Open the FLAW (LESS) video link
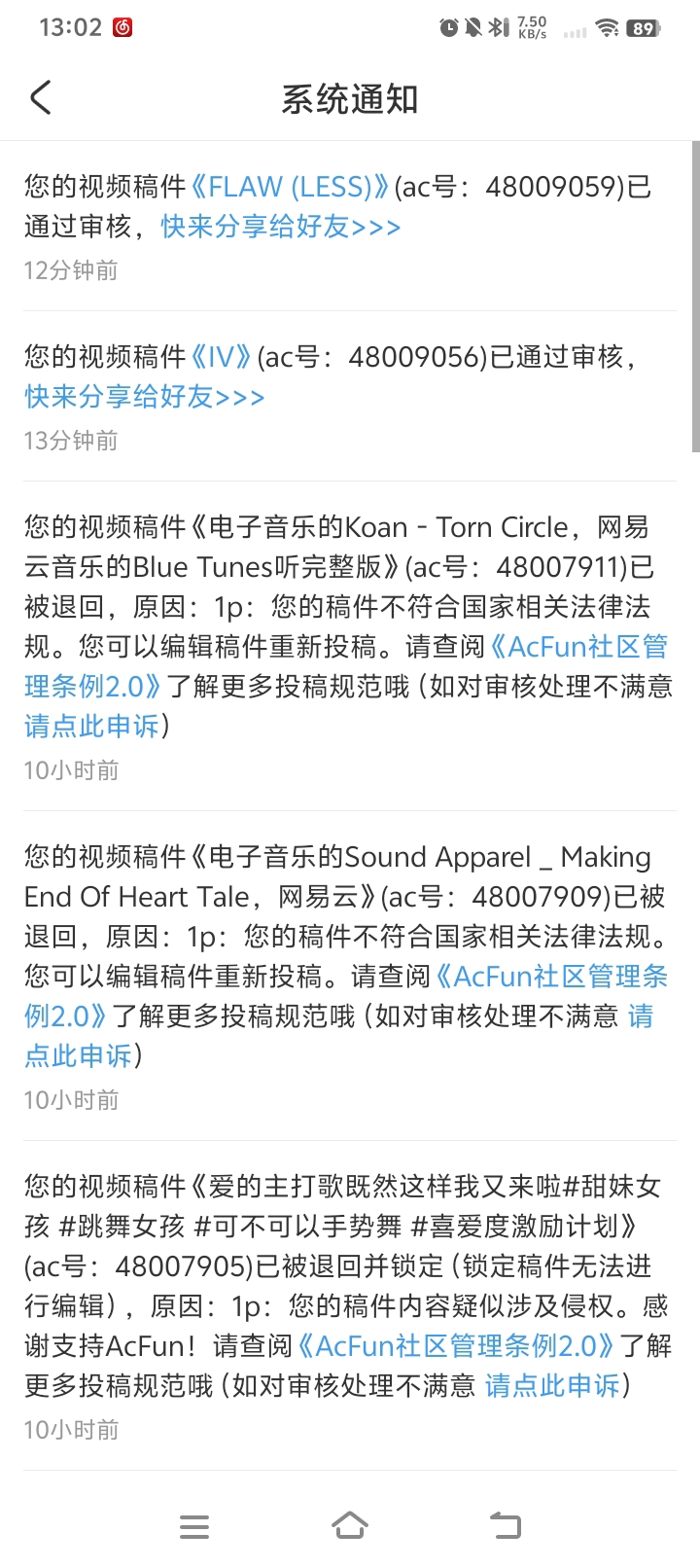The height and width of the screenshot is (1568, 700). [x=290, y=187]
